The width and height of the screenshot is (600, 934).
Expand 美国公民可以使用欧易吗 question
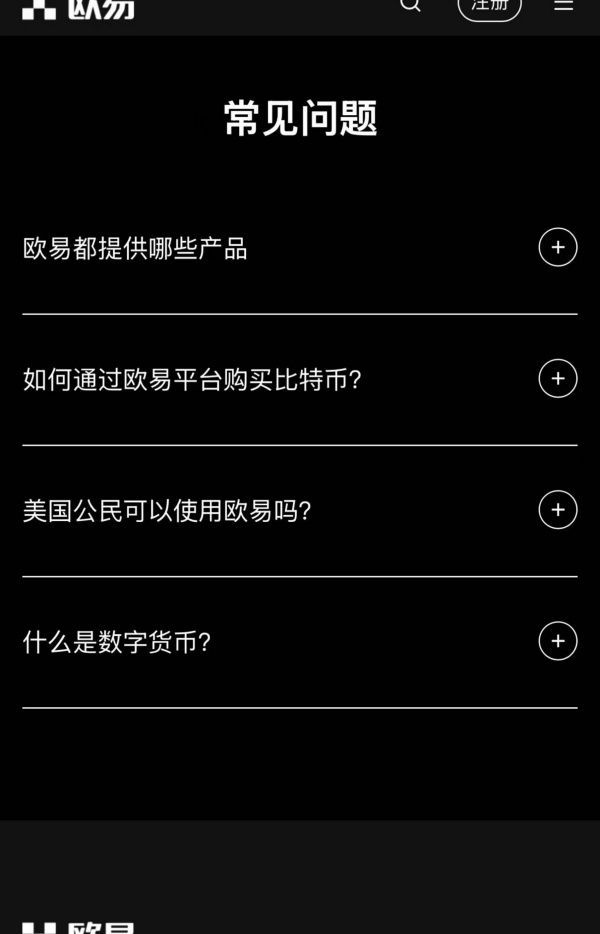(557, 509)
